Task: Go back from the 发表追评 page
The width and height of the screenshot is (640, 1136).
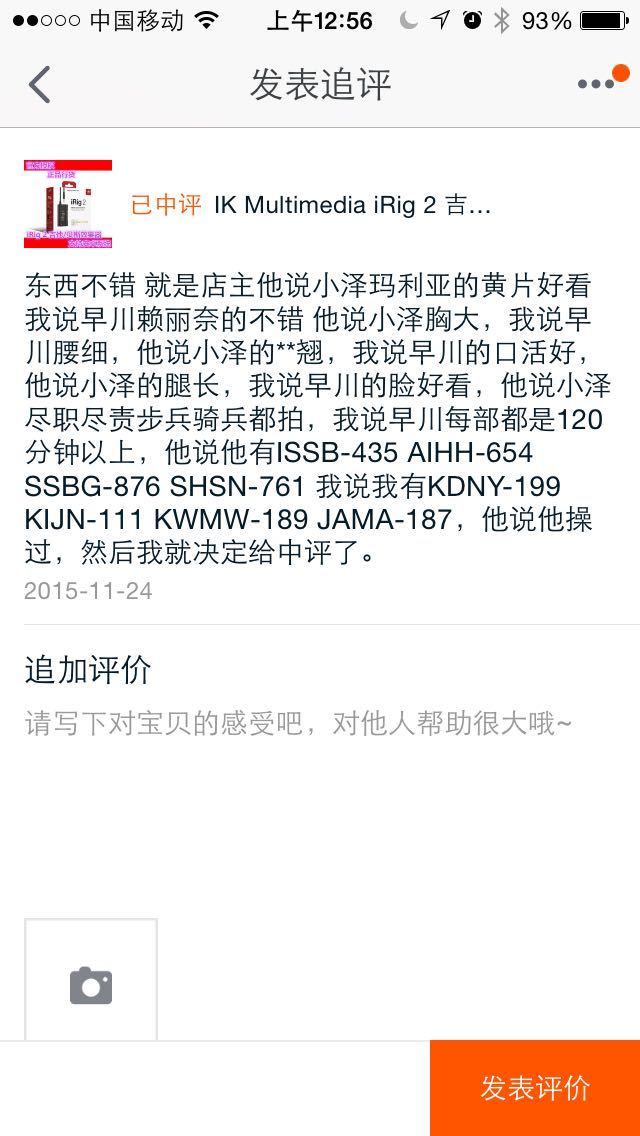Action: [x=40, y=85]
